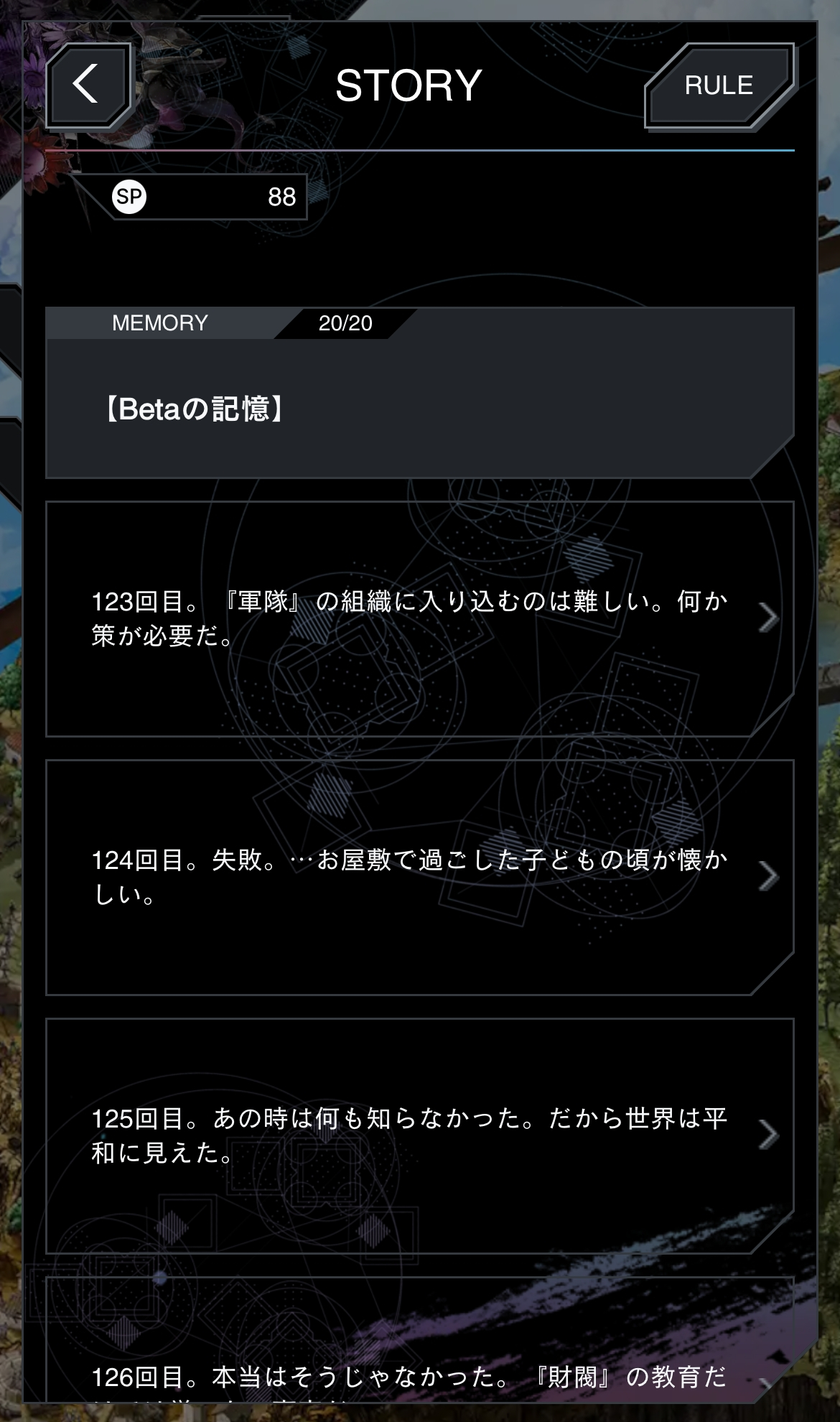Open the RULE page
Screen dimensions: 840x1422
coord(719,85)
